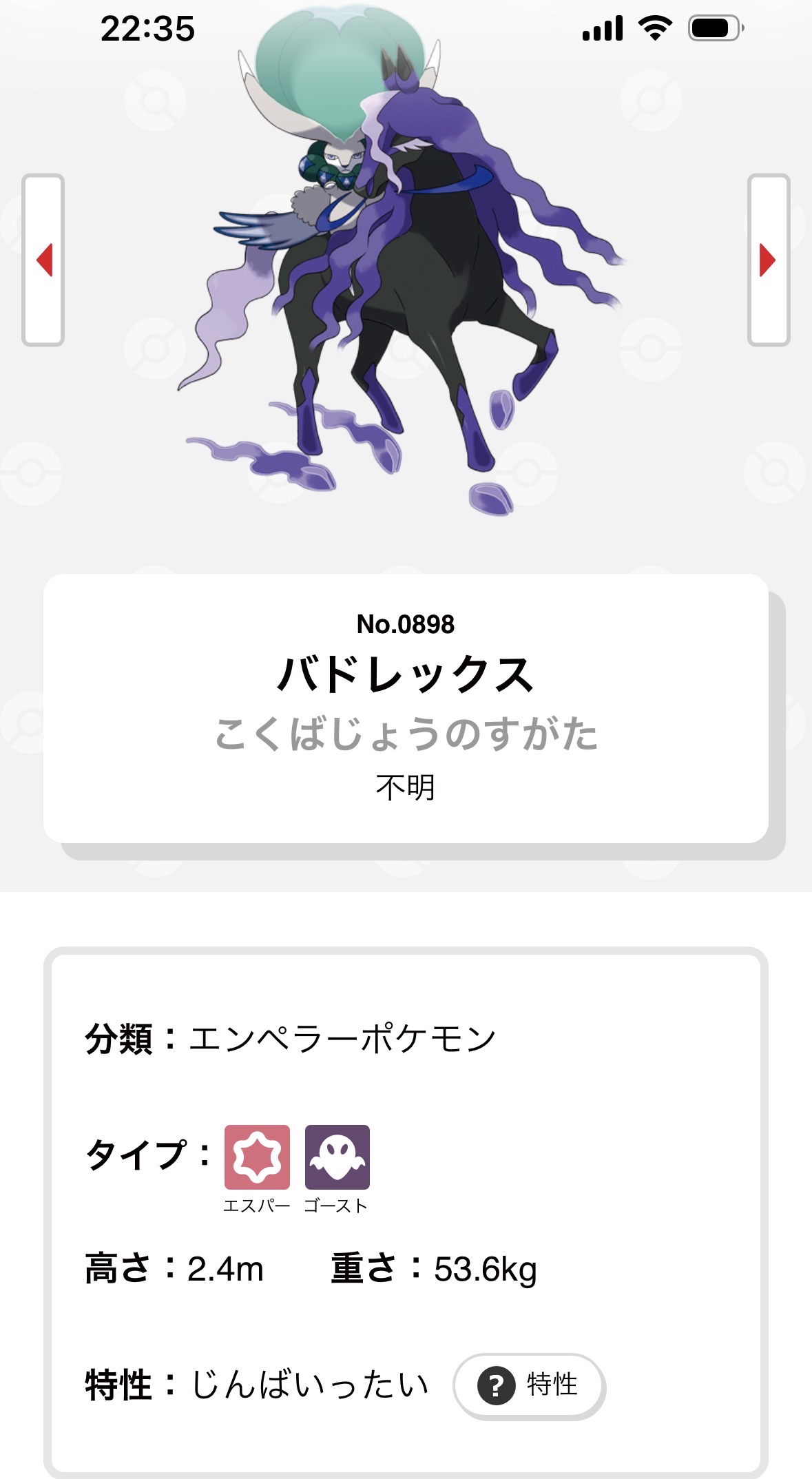The width and height of the screenshot is (812, 1479).
Task: Go to the previous Pokémon with left arrow
Action: (43, 260)
